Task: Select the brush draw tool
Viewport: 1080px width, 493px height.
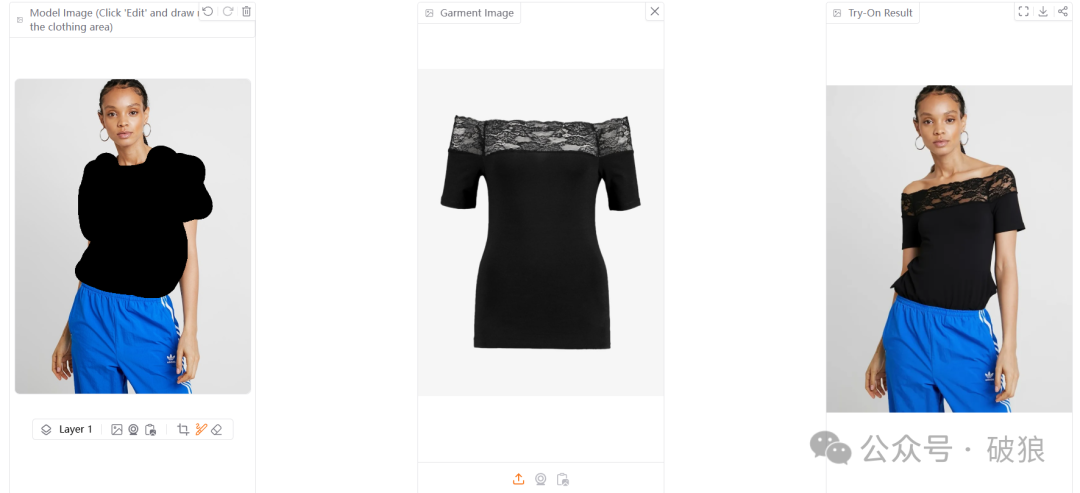Action: coord(200,429)
